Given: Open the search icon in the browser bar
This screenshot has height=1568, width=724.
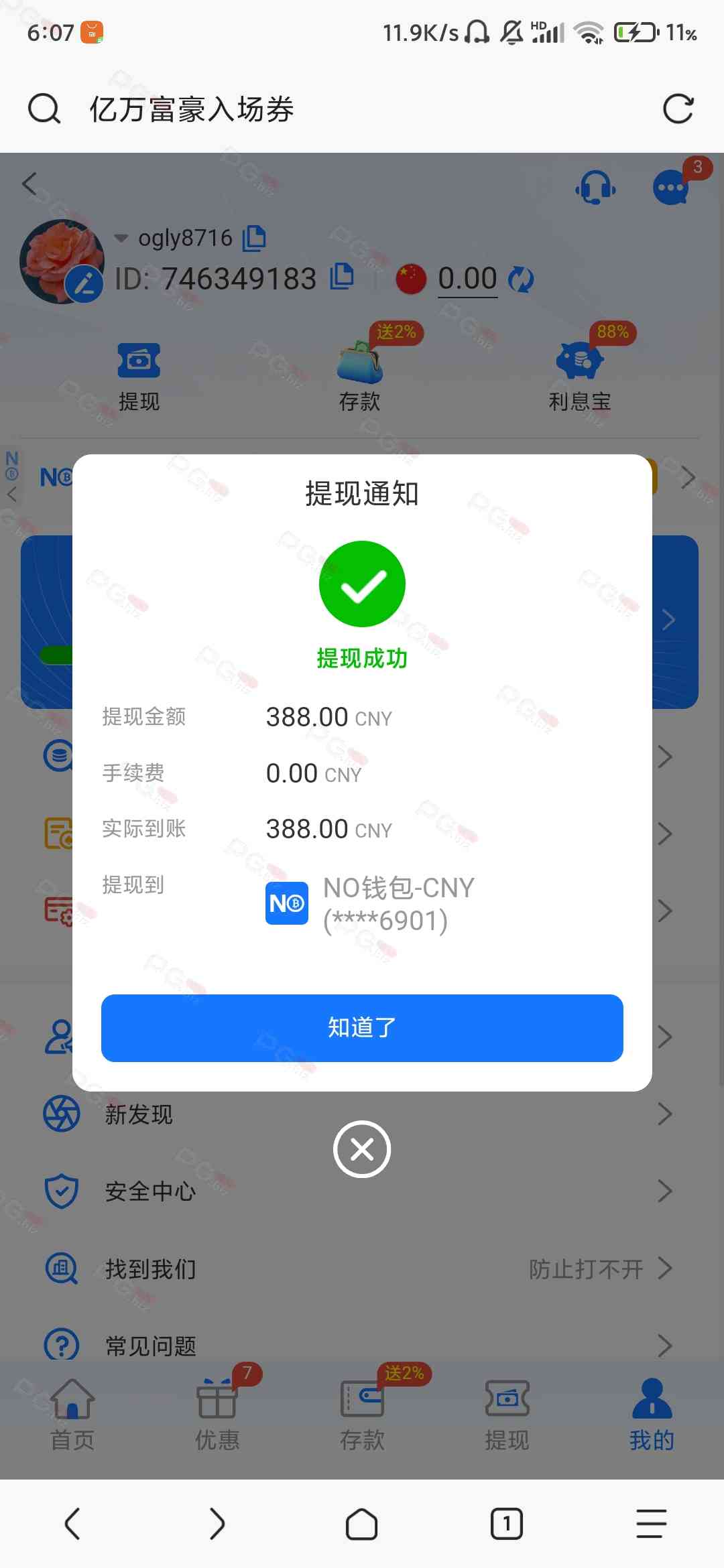Looking at the screenshot, I should (44, 109).
